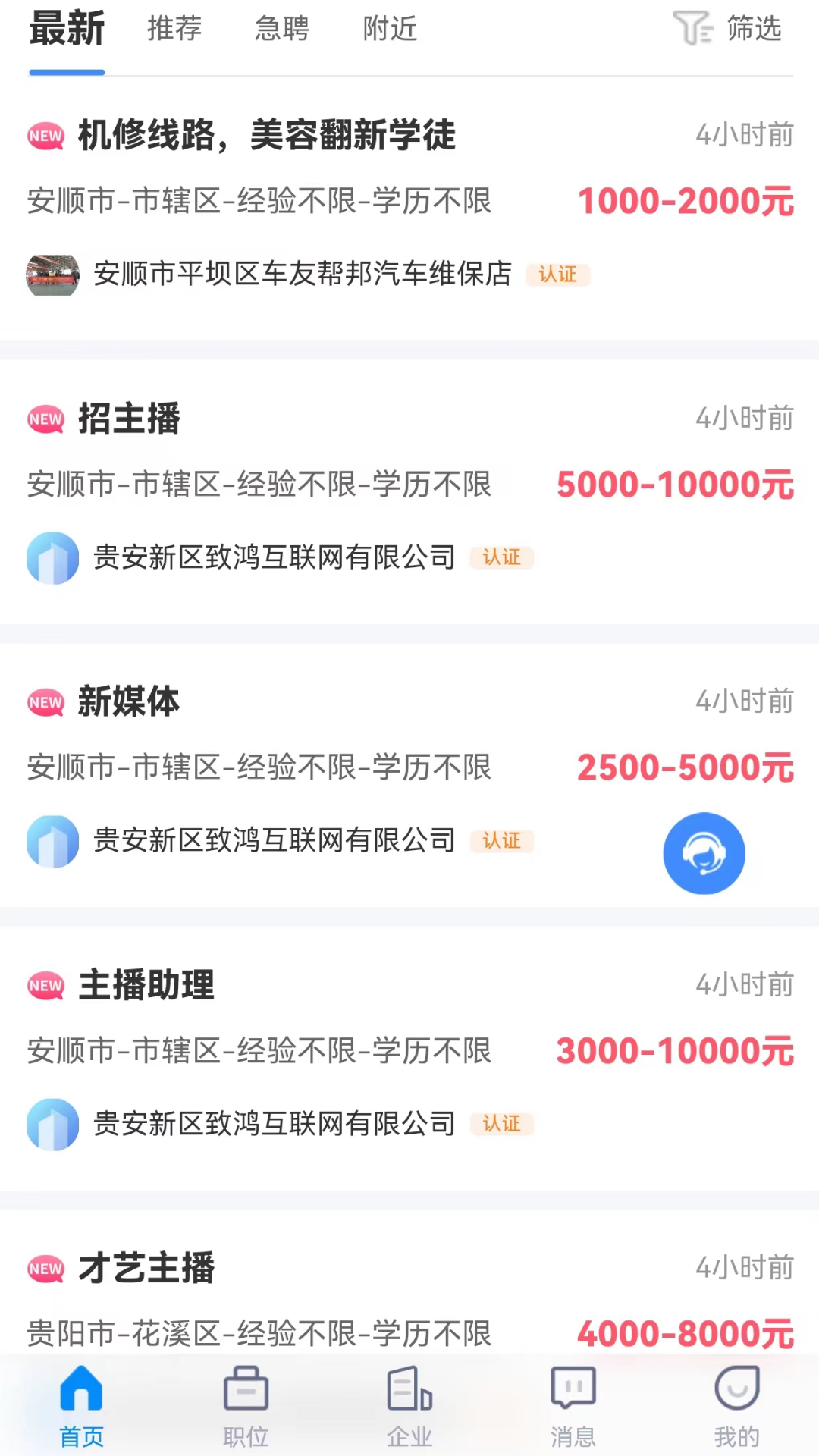The width and height of the screenshot is (819, 1456).
Task: Tap the 认证 badge beside 贵安新区致鸿互联网有限公司
Action: pos(501,557)
